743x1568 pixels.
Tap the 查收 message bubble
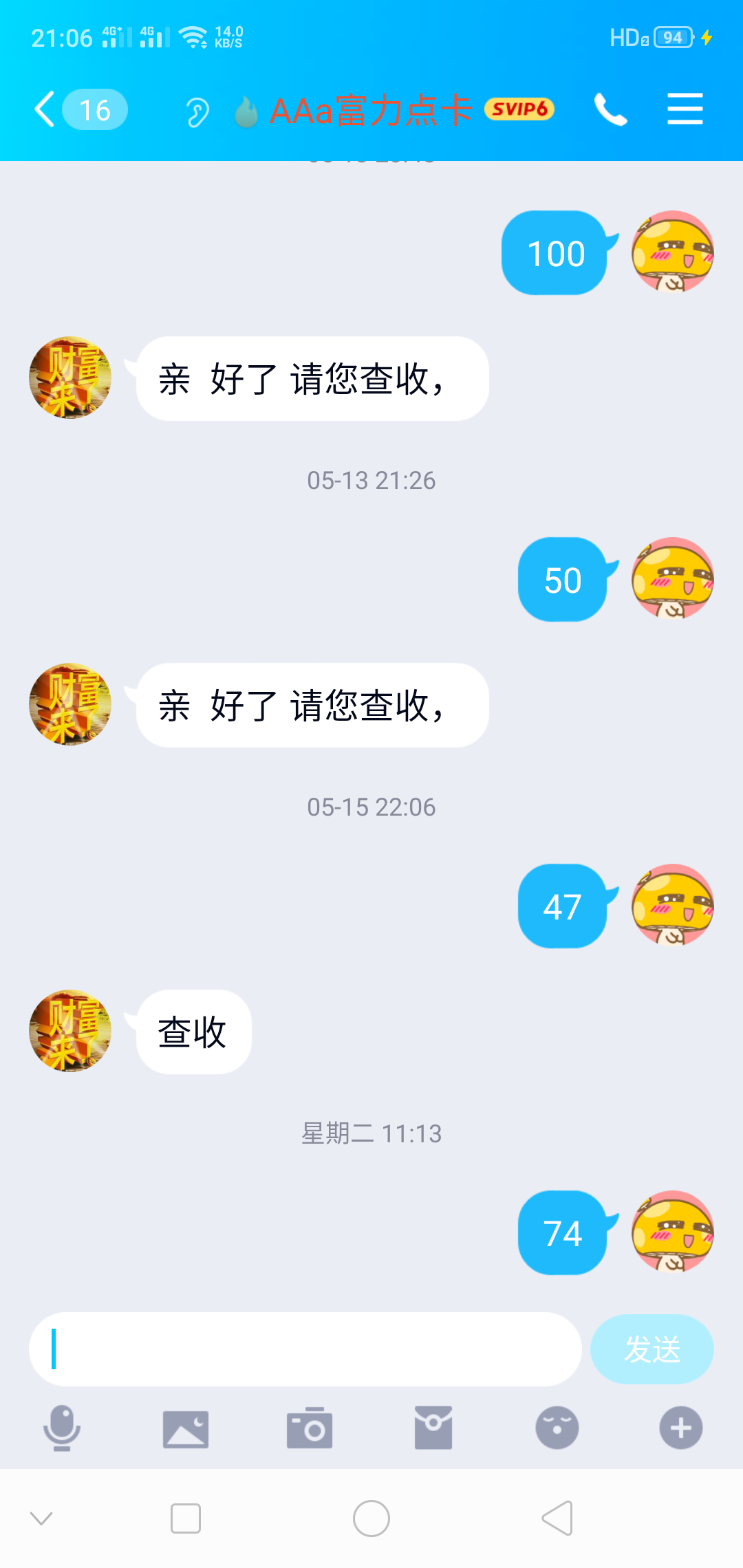193,1032
